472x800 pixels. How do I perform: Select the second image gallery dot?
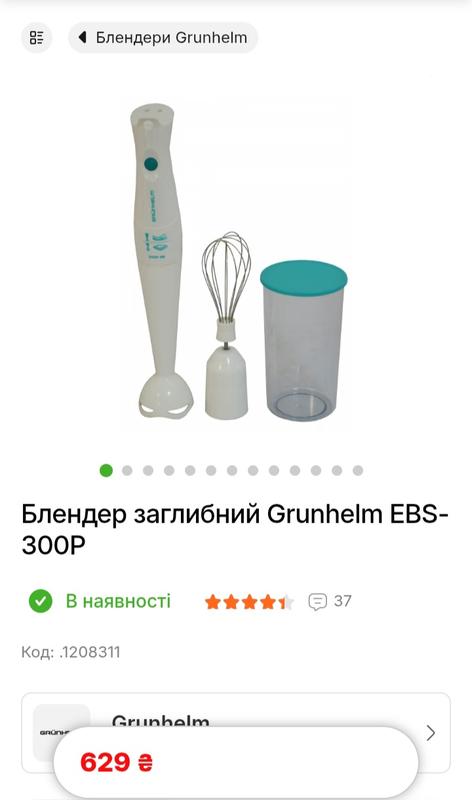click(127, 470)
